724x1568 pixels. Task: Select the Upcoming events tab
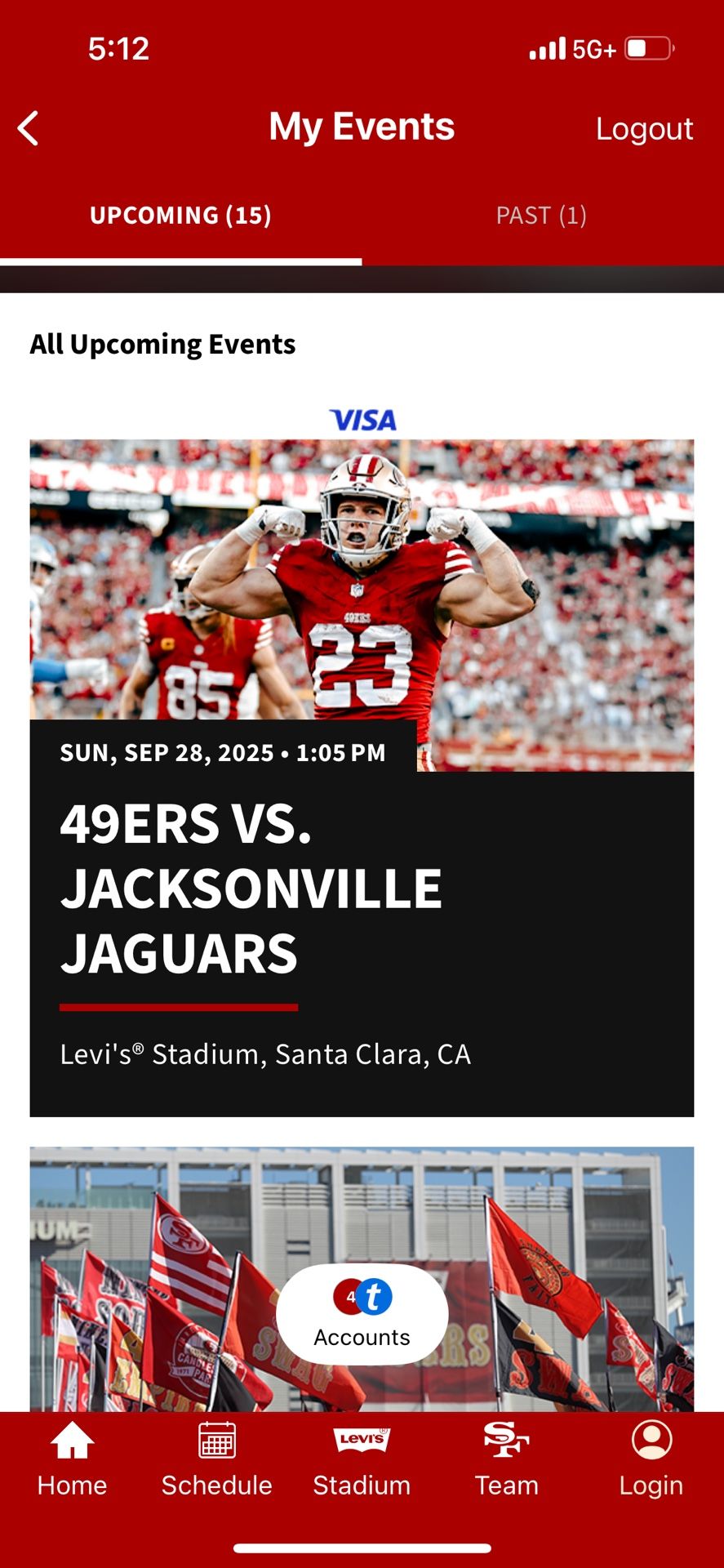(180, 215)
